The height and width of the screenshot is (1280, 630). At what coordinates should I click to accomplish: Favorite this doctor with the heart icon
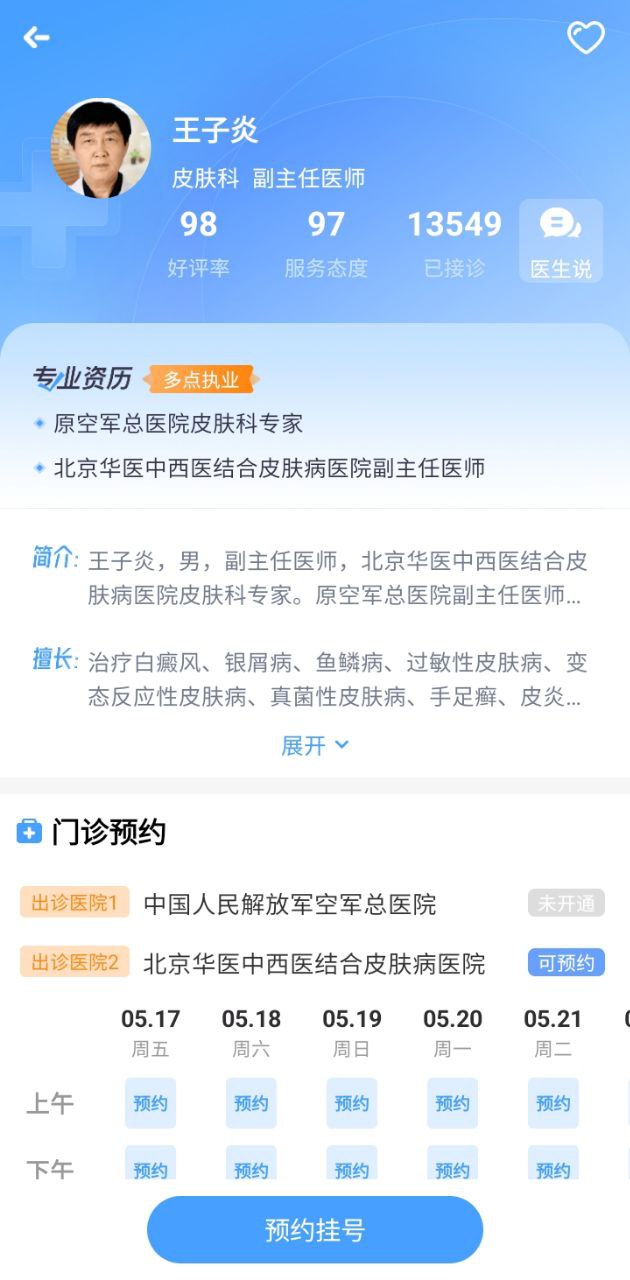pyautogui.click(x=586, y=38)
